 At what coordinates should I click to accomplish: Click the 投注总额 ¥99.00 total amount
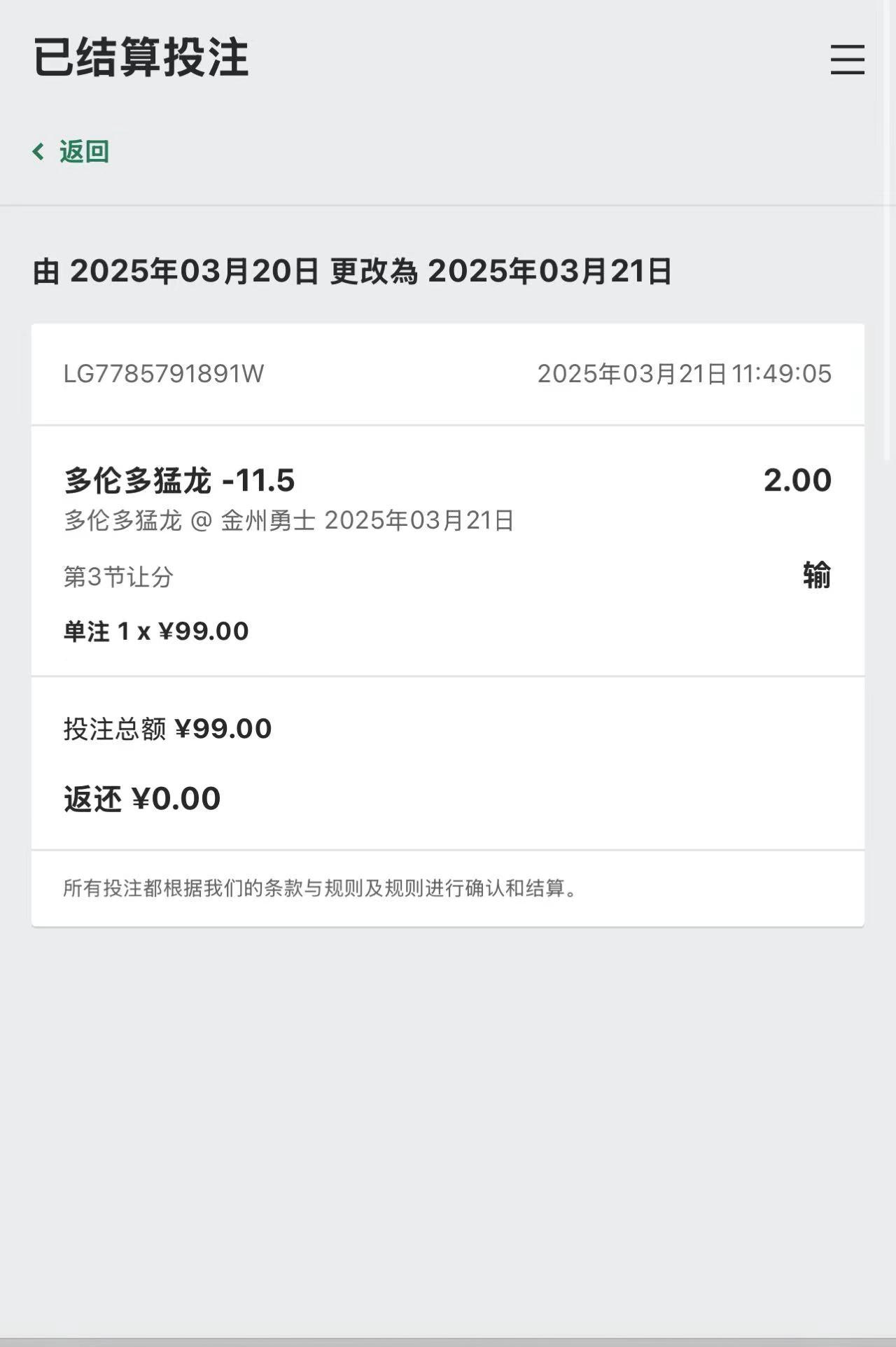(x=167, y=730)
